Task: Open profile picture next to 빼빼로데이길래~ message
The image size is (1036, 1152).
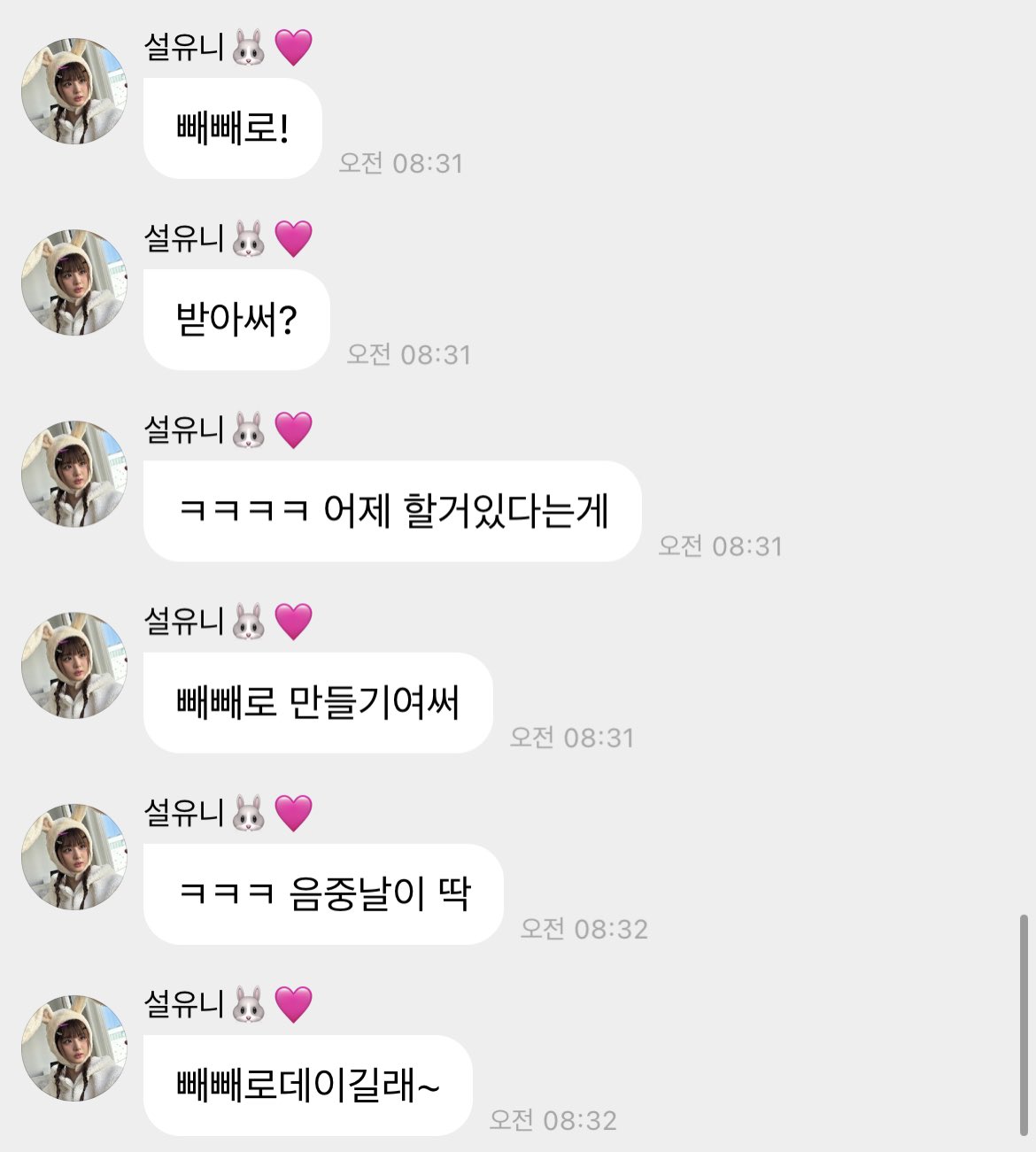Action: (x=74, y=1048)
